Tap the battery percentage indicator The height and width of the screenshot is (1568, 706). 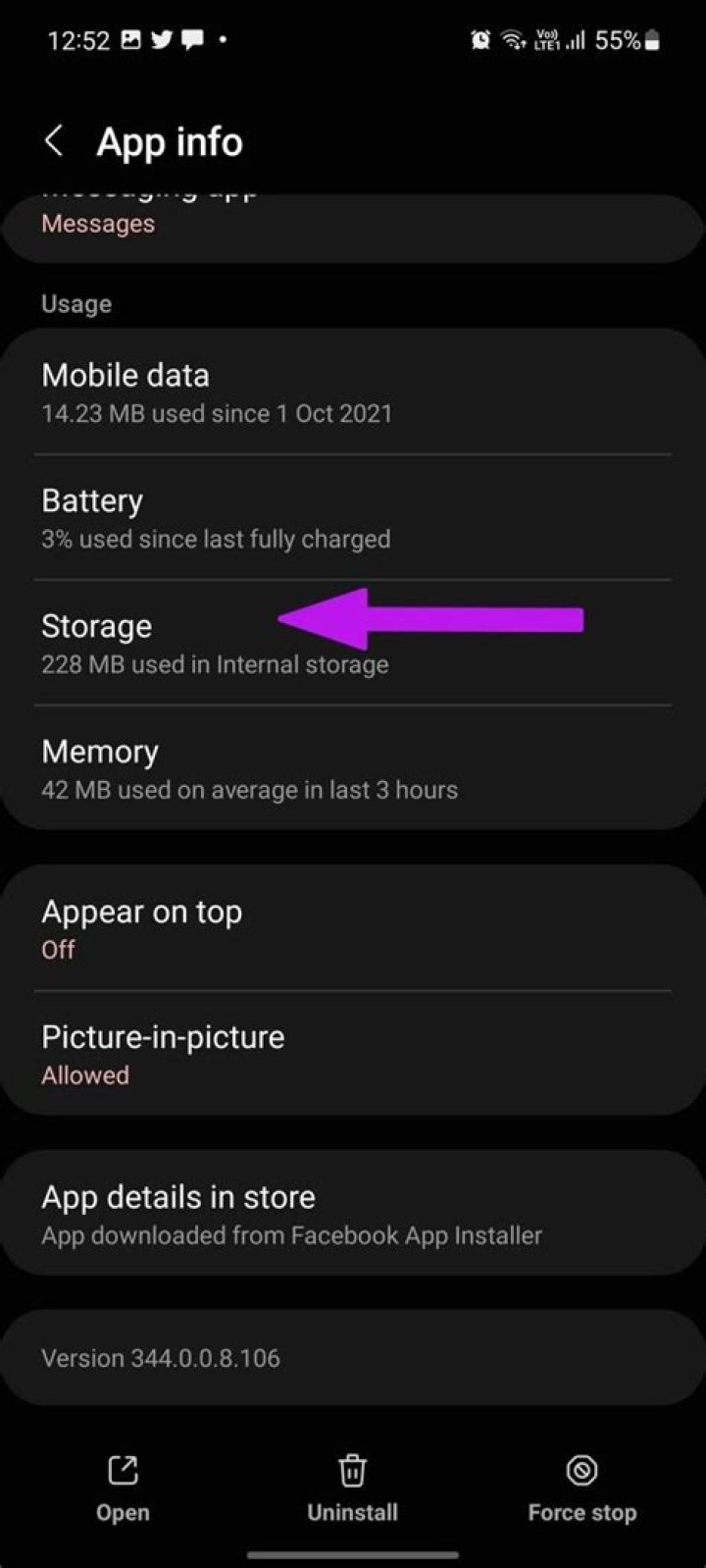618,39
